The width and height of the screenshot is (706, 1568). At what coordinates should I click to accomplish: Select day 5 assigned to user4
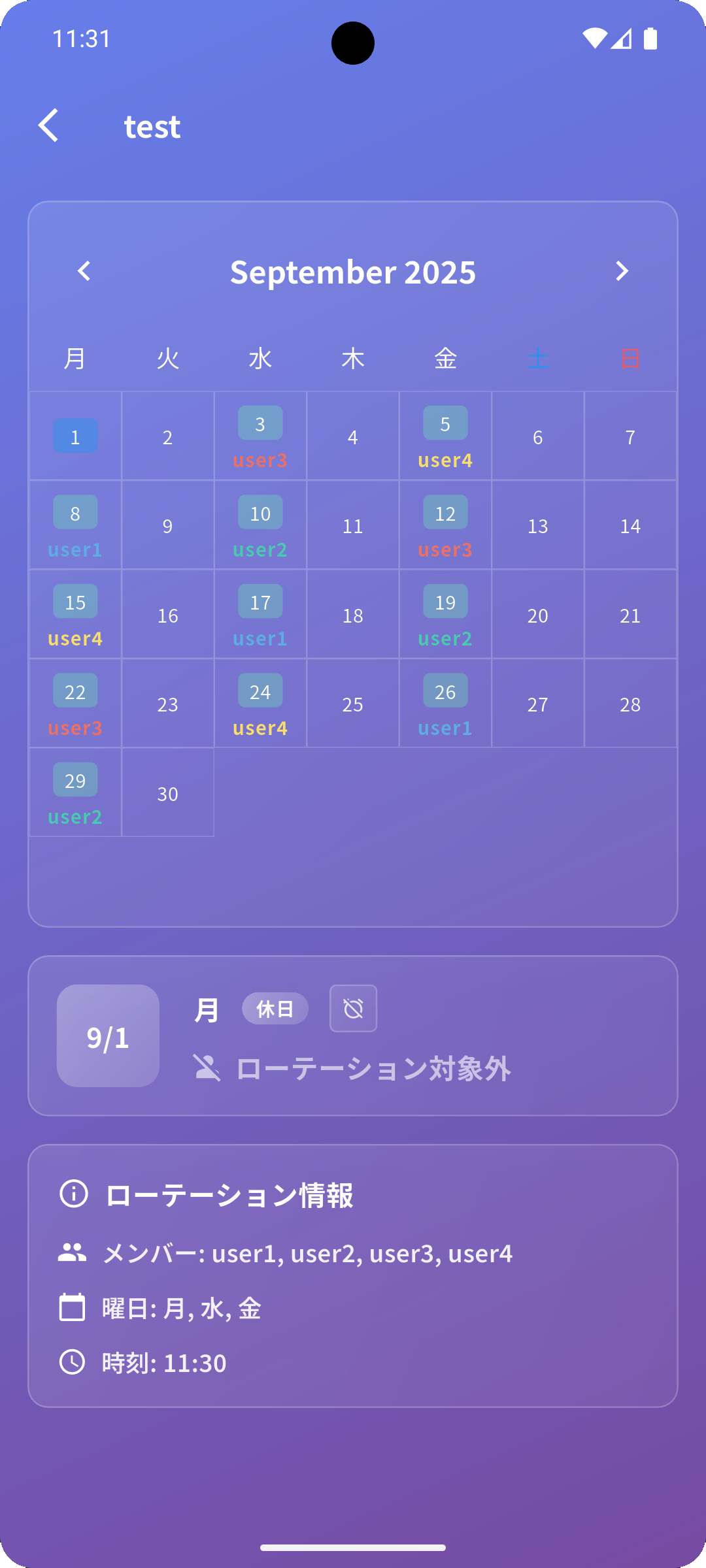point(445,436)
